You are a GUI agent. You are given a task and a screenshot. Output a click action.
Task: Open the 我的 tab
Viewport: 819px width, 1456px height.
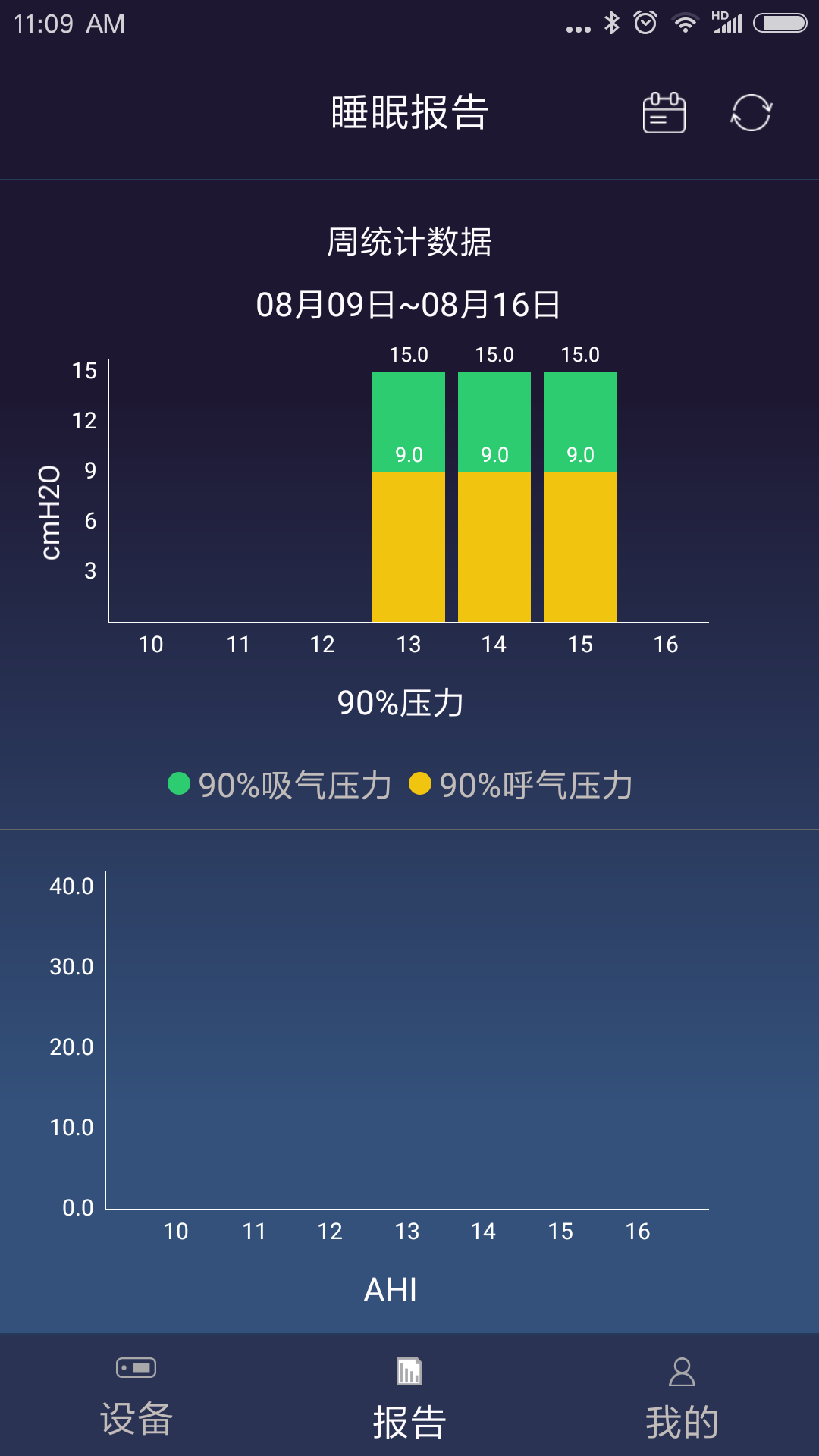(x=682, y=1397)
